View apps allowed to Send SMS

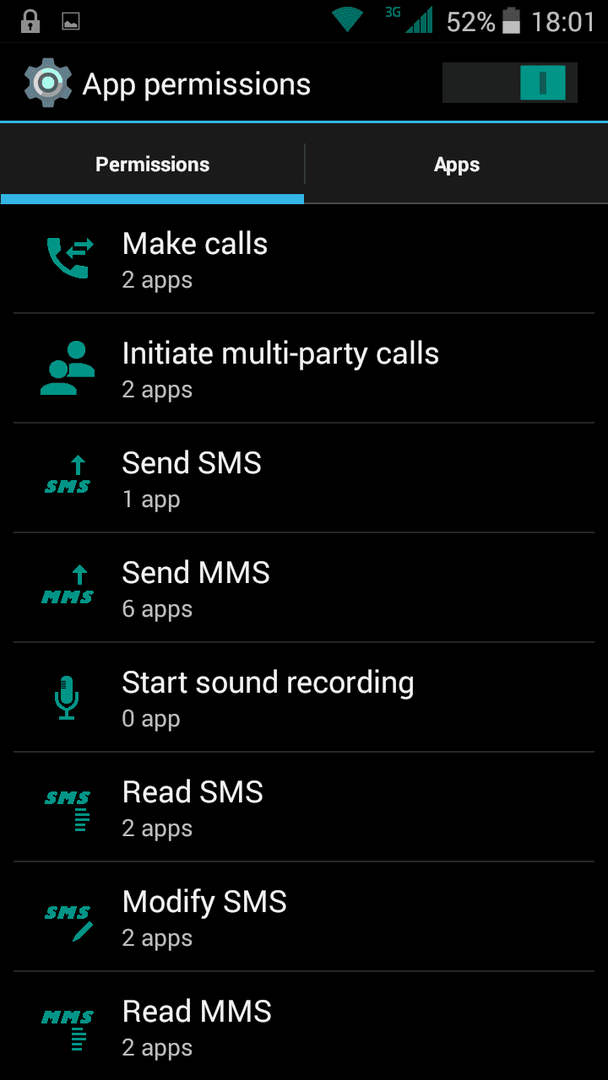coord(304,479)
